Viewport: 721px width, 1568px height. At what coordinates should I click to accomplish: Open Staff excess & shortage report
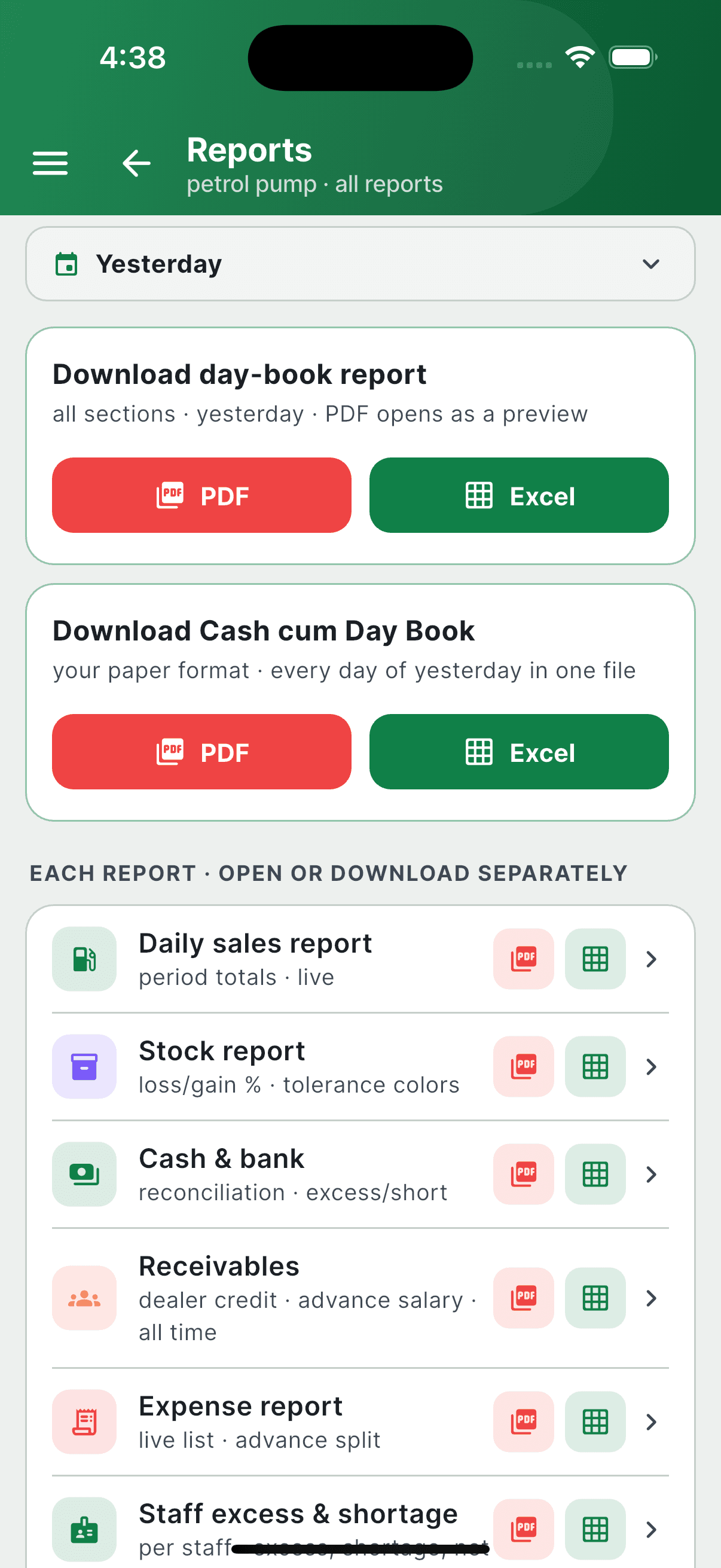coord(360,1529)
